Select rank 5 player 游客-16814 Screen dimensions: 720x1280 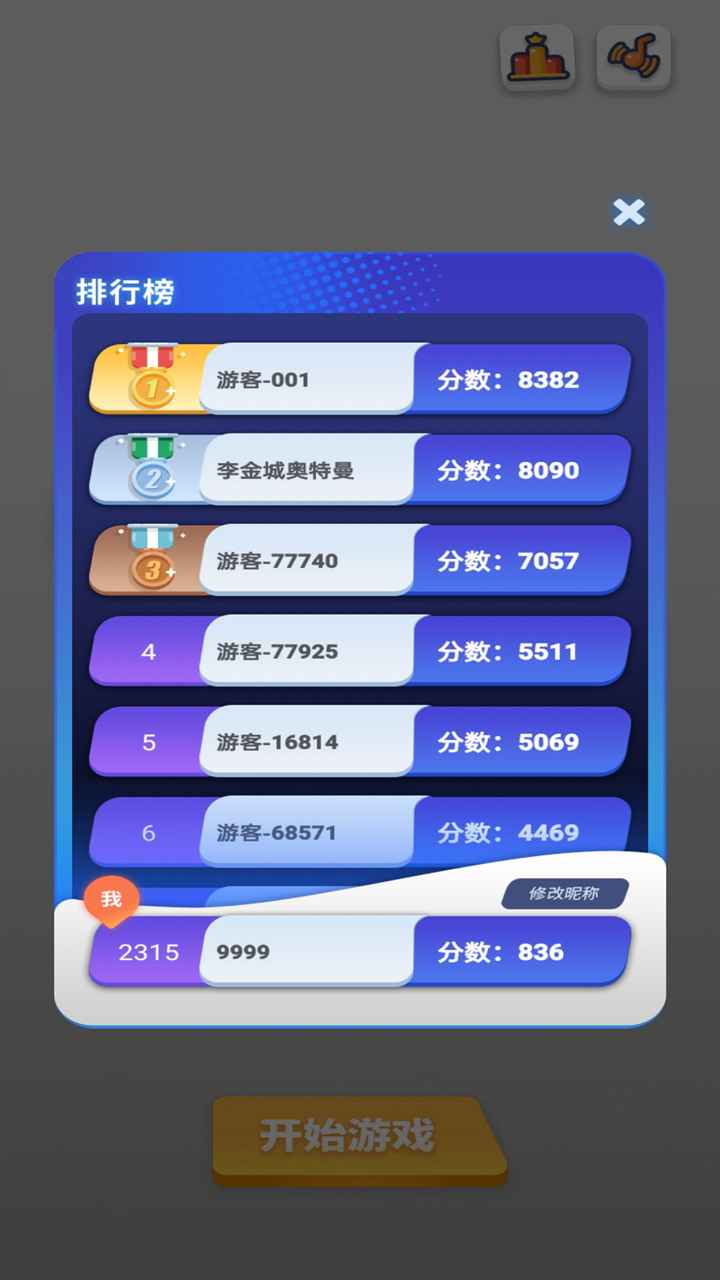(x=280, y=742)
